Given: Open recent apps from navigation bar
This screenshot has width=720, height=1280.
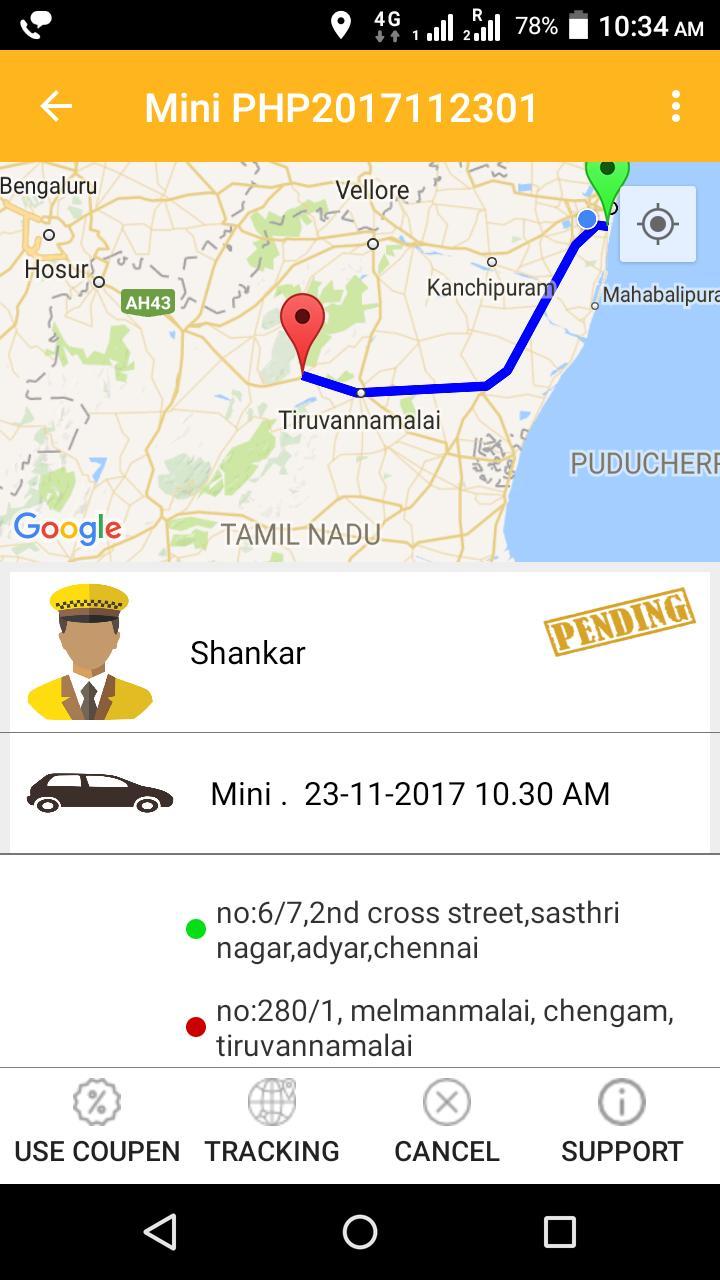Looking at the screenshot, I should click(559, 1232).
